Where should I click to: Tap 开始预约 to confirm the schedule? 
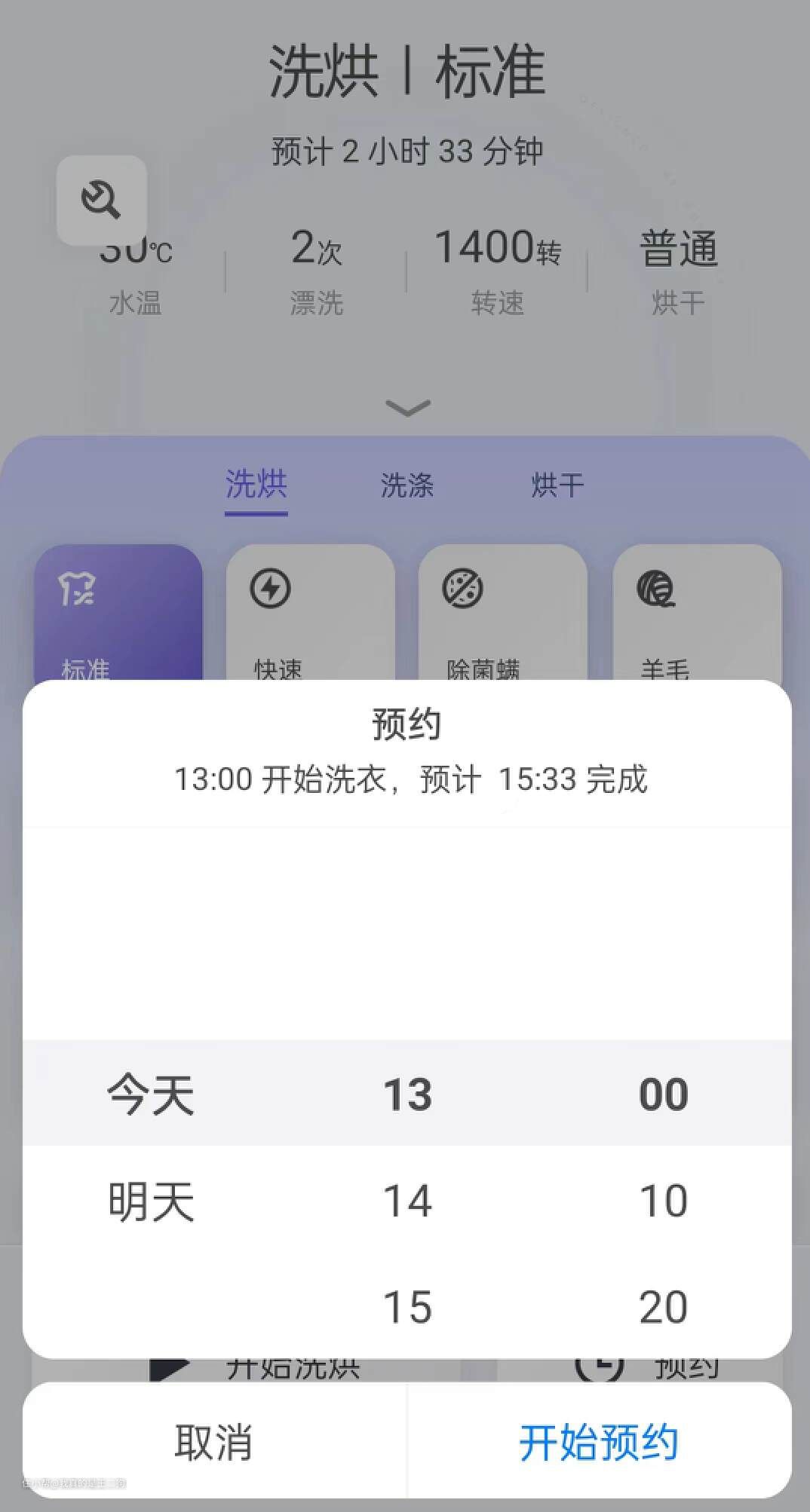coord(599,1443)
